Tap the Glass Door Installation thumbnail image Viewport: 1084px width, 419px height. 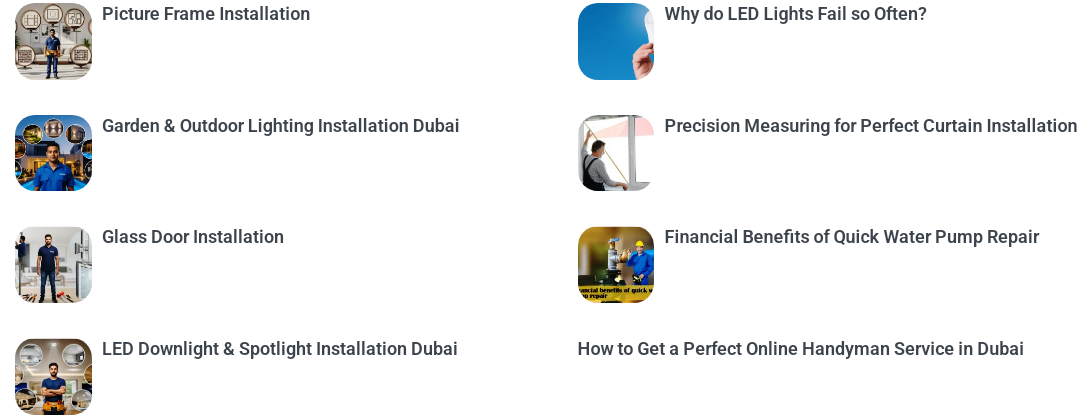(x=53, y=265)
